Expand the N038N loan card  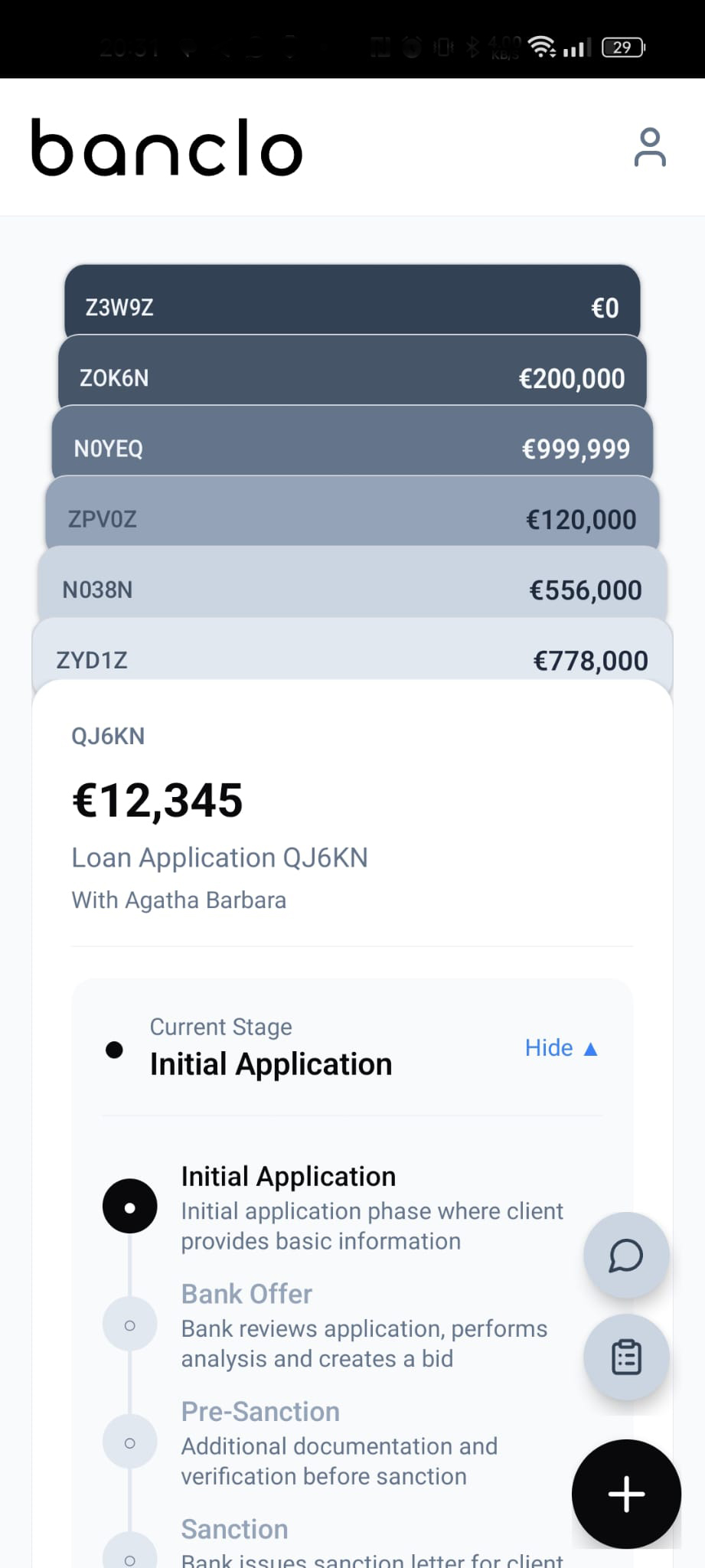(x=352, y=590)
